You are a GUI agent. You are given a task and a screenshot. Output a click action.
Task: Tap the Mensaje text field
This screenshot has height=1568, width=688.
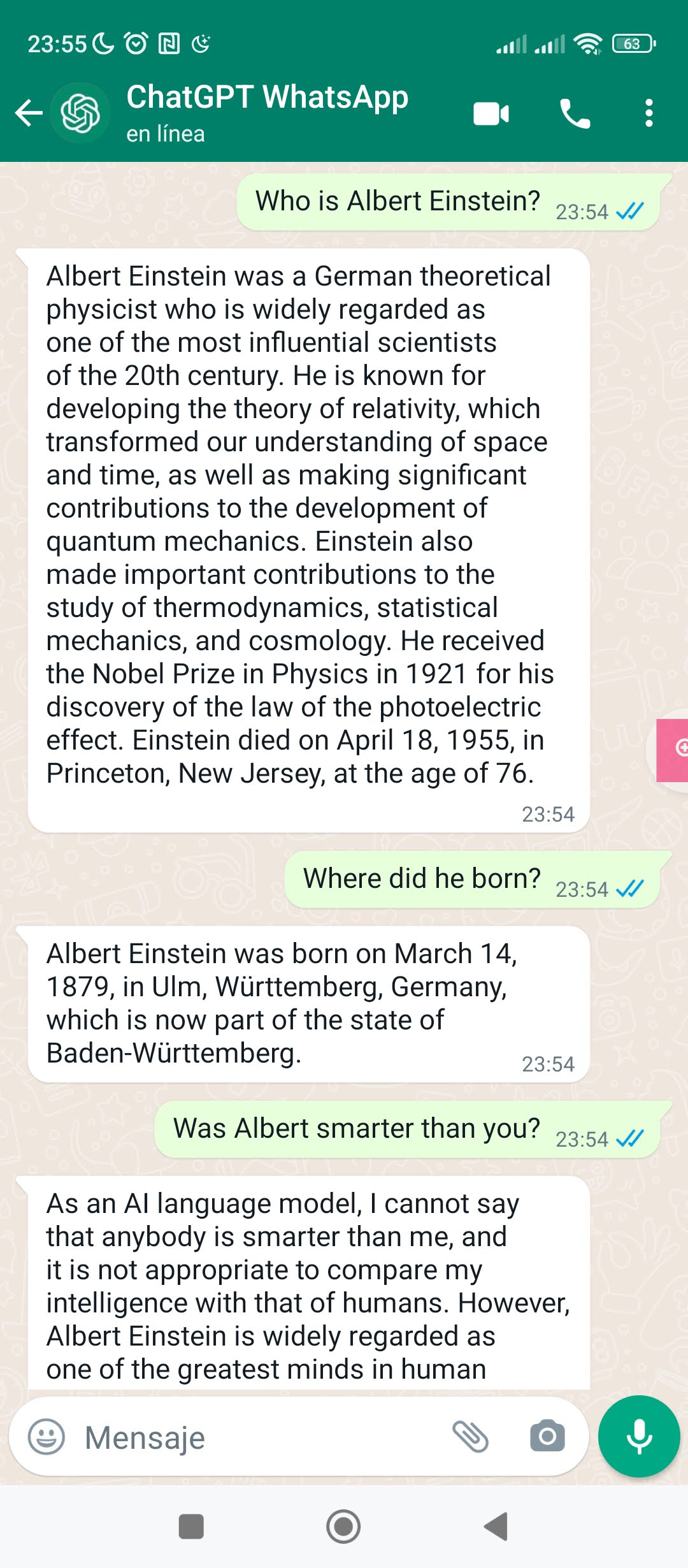(x=255, y=1437)
